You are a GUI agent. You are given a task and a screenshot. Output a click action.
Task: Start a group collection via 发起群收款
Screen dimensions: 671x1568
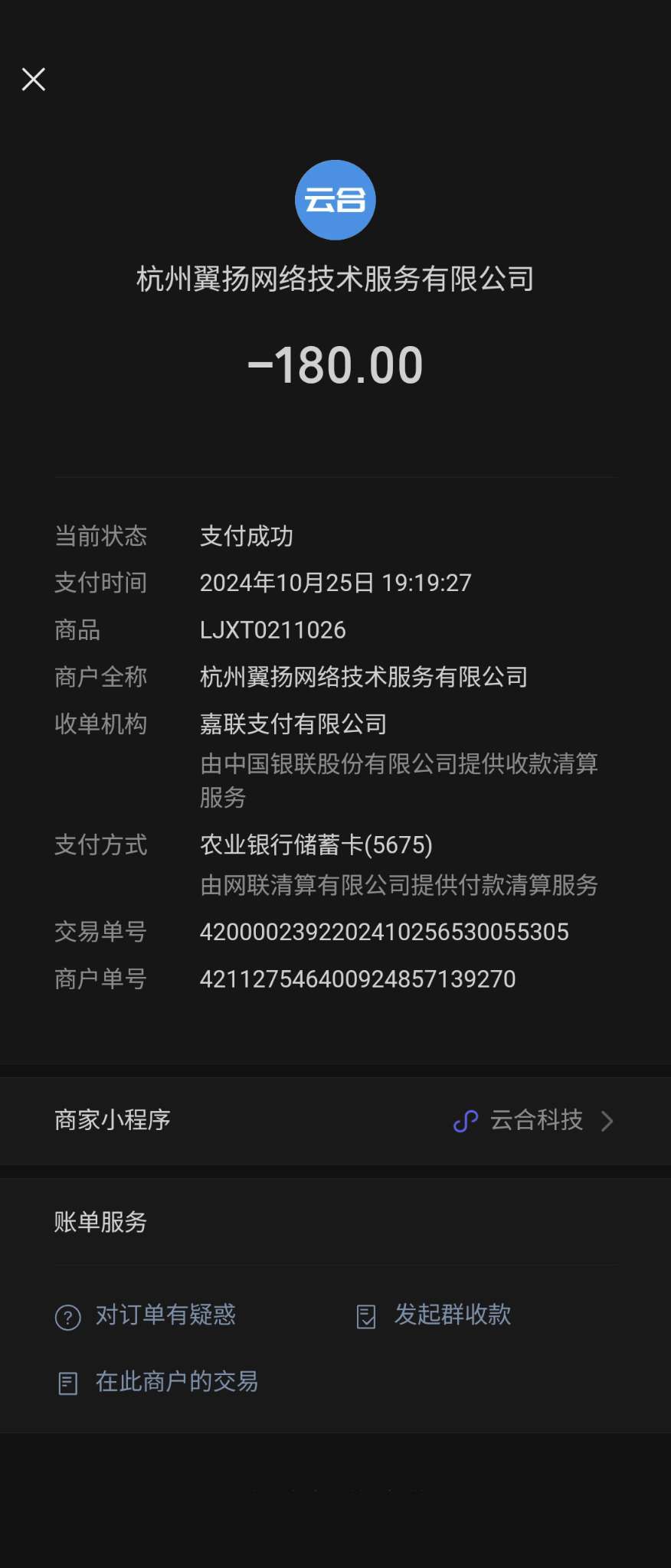[x=451, y=1315]
